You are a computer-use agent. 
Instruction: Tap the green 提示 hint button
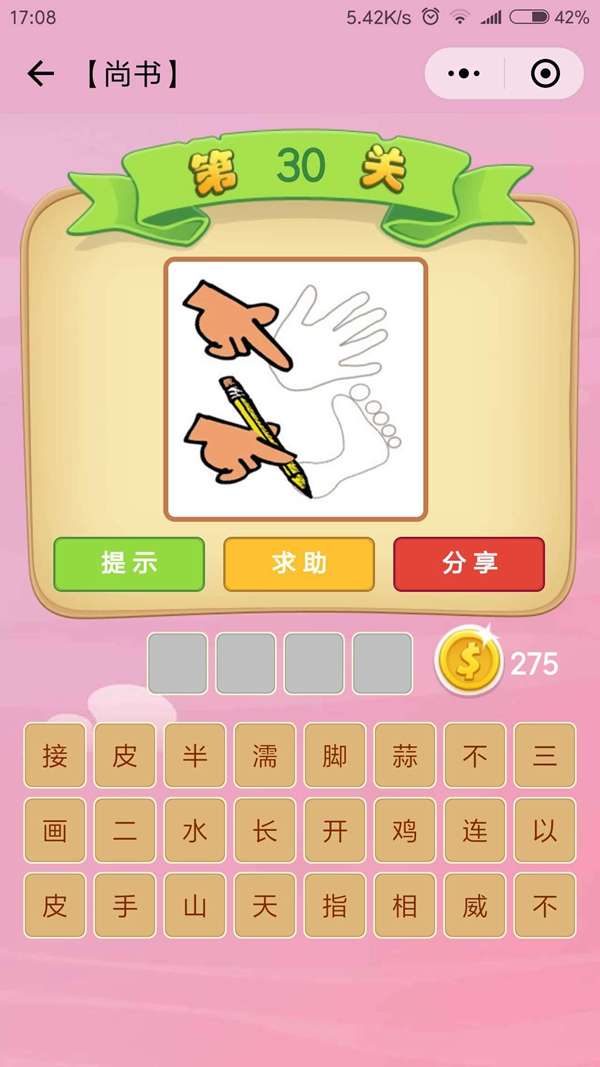tap(129, 563)
